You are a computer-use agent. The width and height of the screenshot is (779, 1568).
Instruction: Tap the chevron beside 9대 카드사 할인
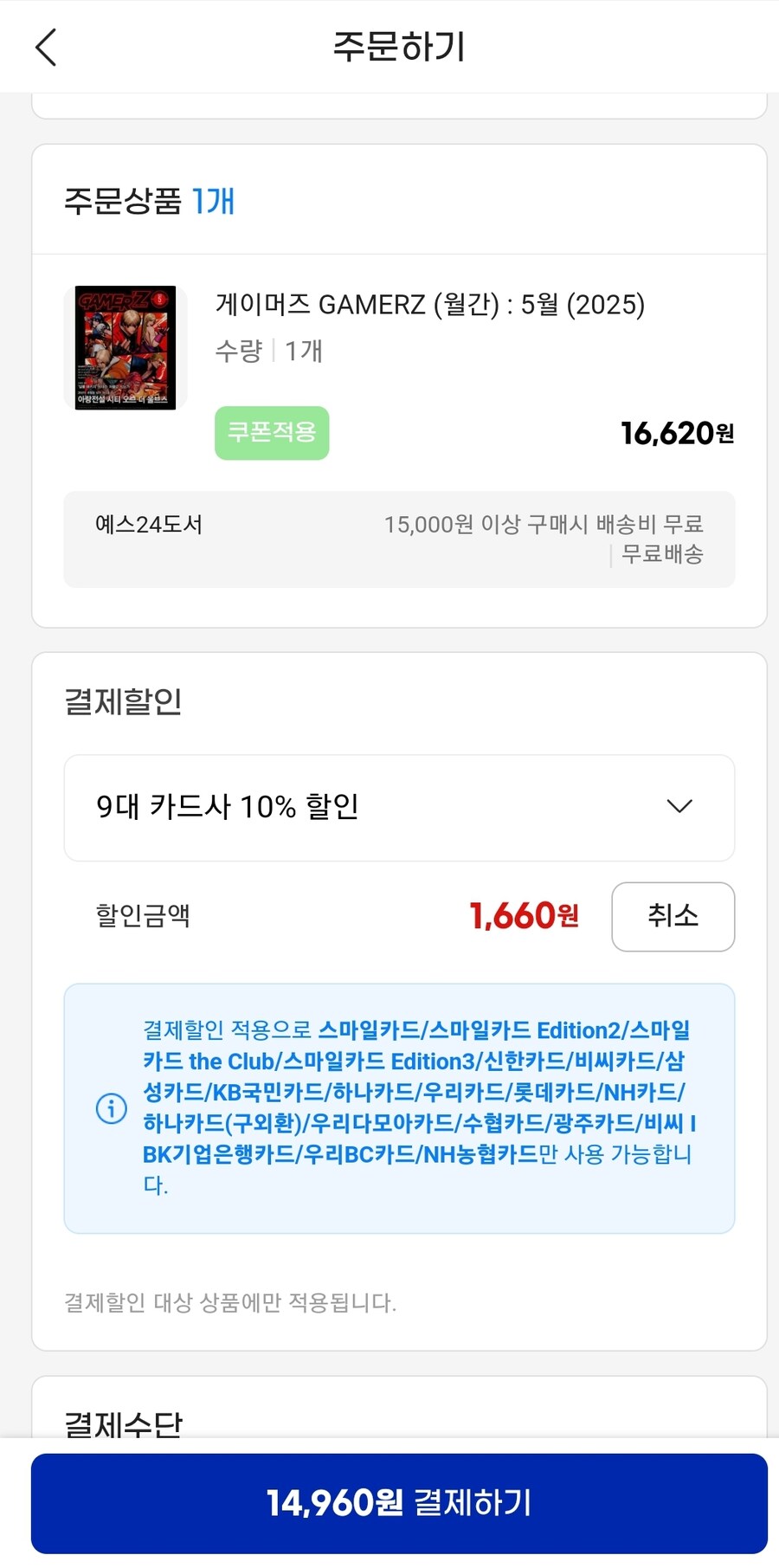(x=680, y=807)
